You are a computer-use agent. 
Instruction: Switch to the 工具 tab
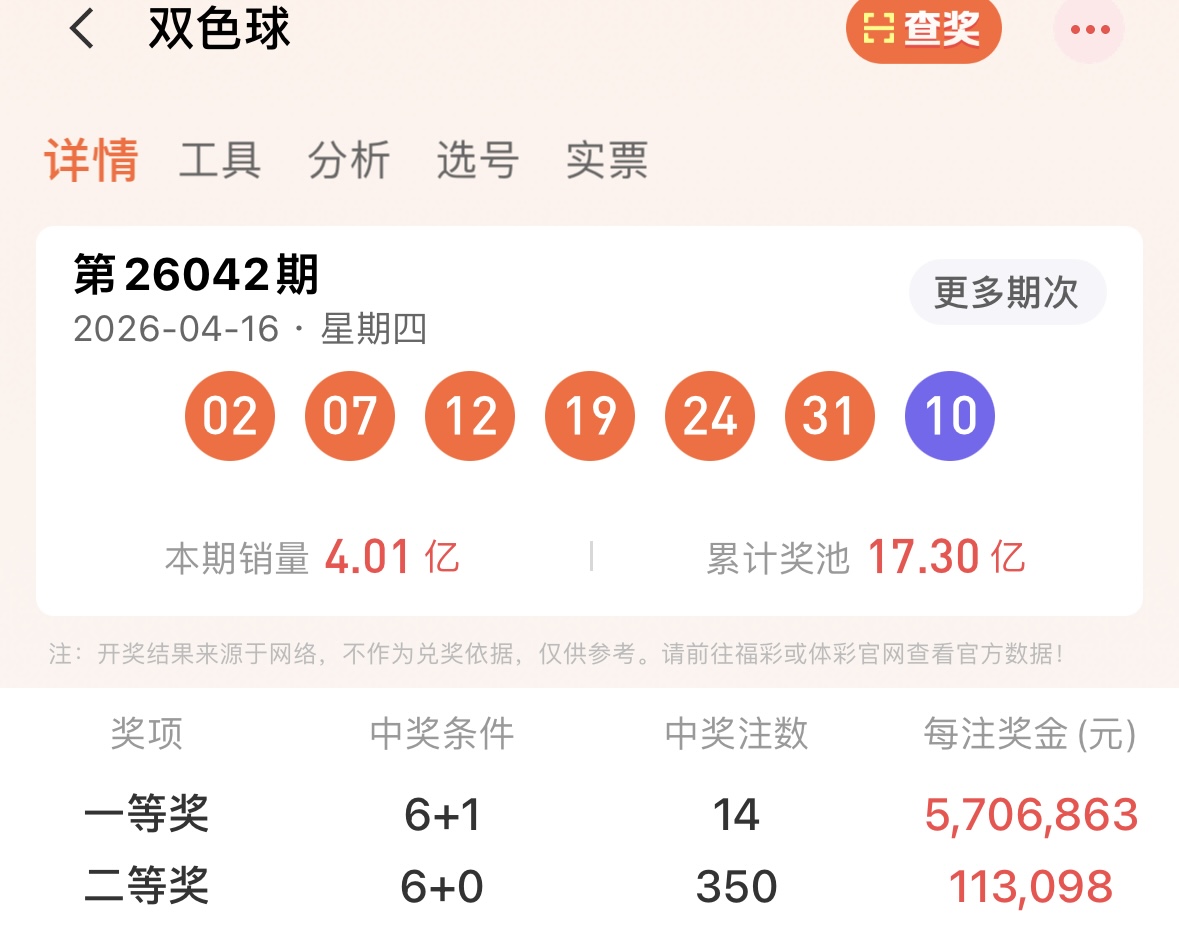(220, 159)
